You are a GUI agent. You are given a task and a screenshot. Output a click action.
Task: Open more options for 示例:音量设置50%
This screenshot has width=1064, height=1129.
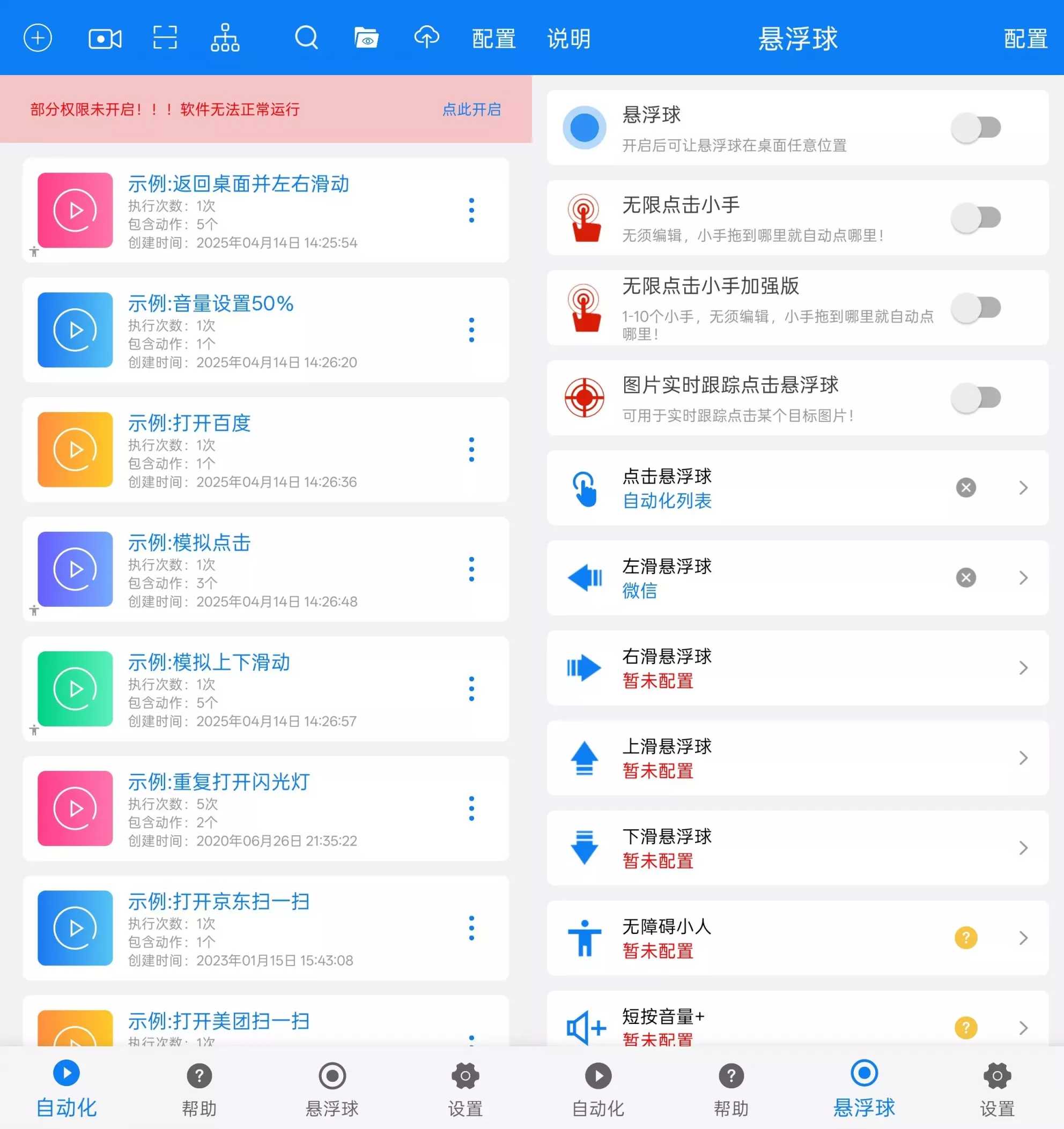[x=471, y=330]
